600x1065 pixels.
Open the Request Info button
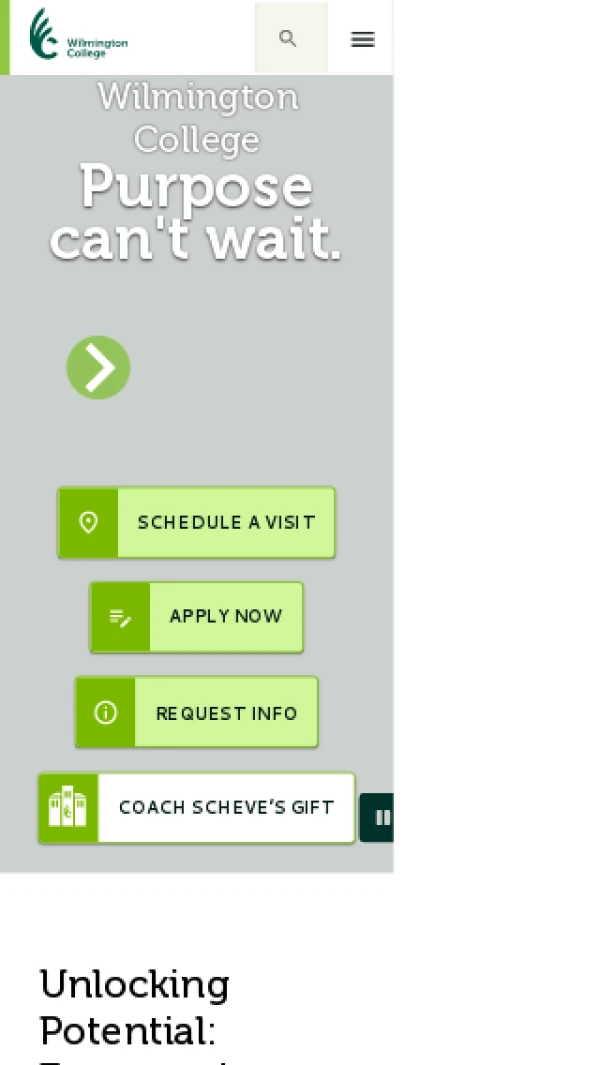pos(196,712)
